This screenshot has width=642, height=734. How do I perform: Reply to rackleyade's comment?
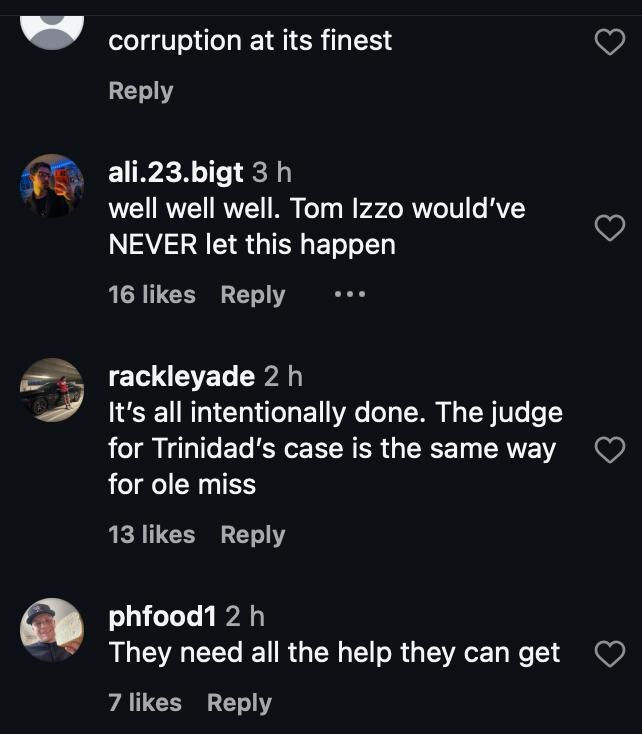253,535
